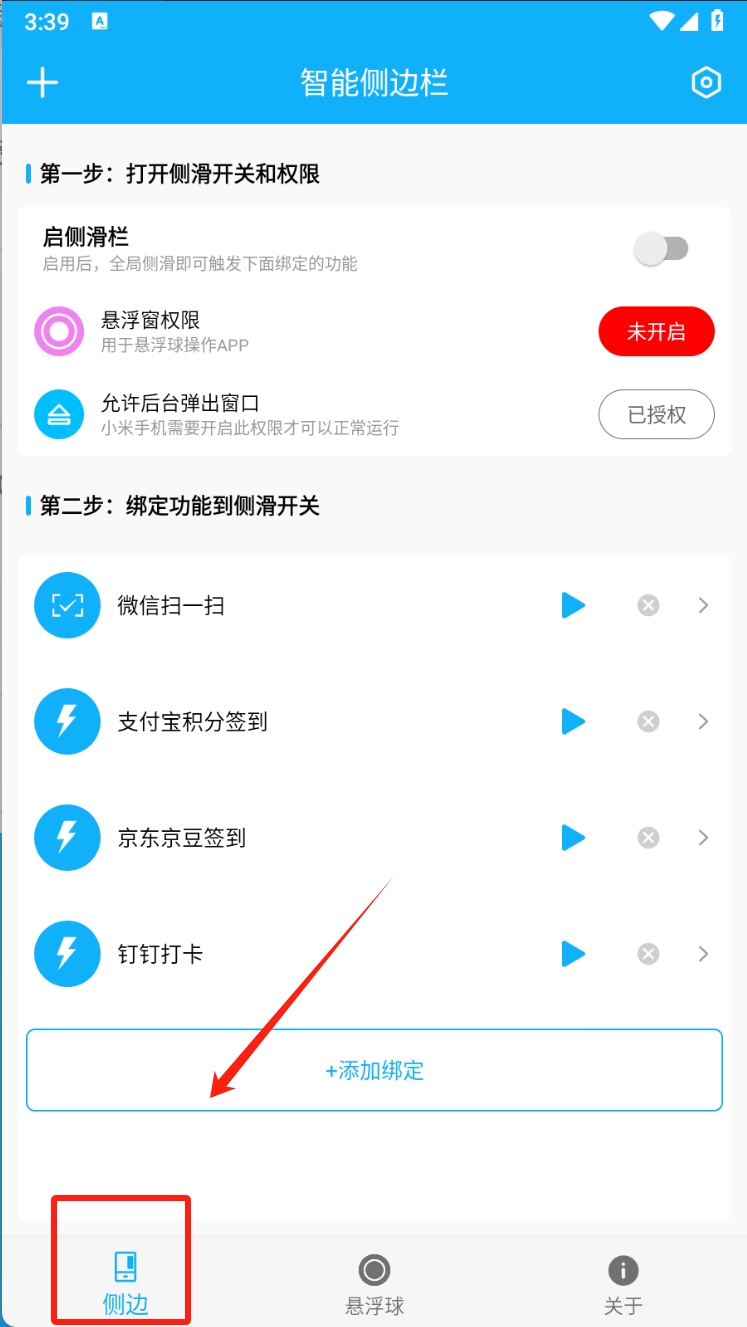This screenshot has height=1327, width=747.
Task: Open the 微信扫一扫 row details
Action: click(703, 605)
